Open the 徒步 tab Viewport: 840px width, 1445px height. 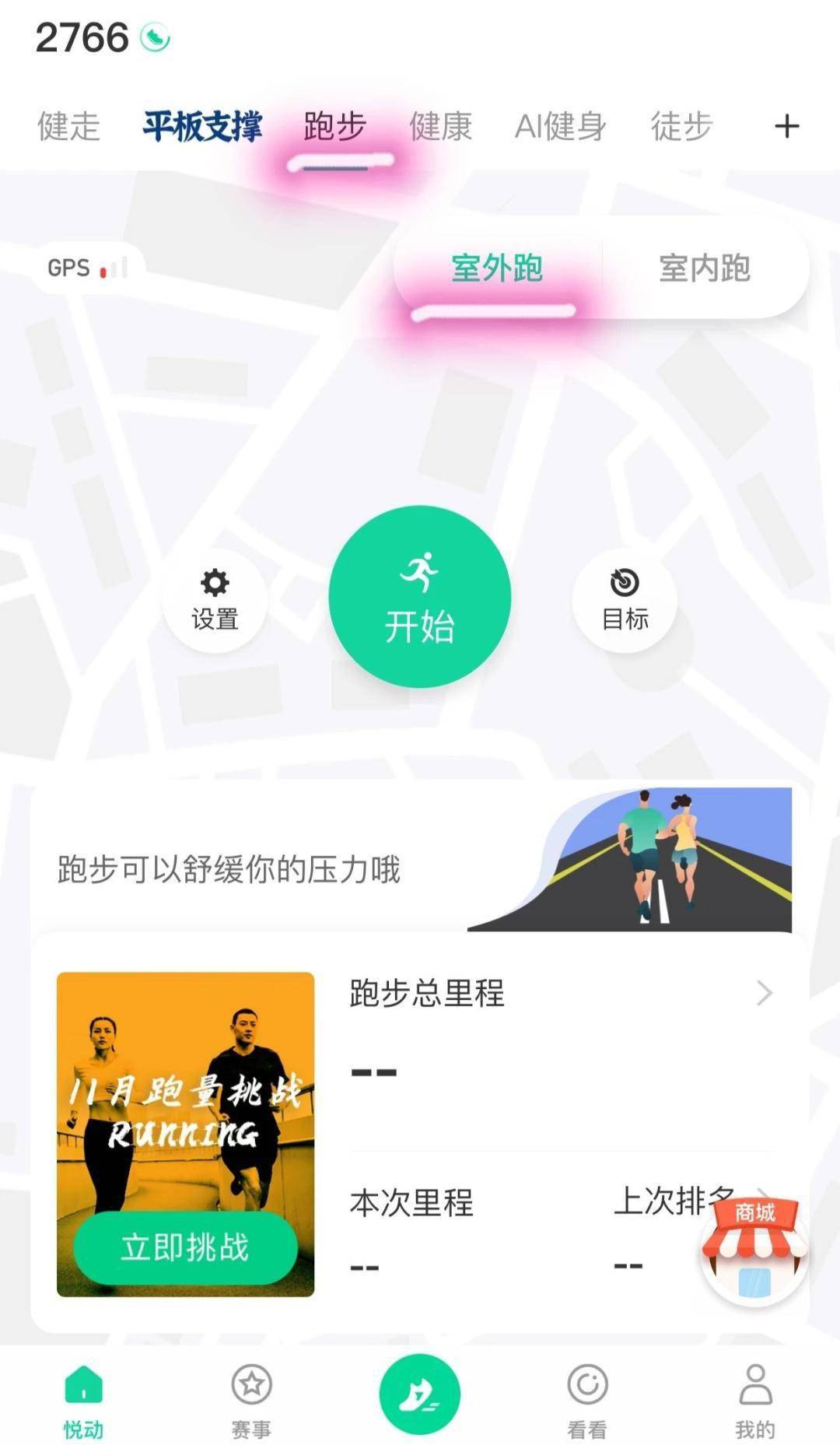point(681,126)
